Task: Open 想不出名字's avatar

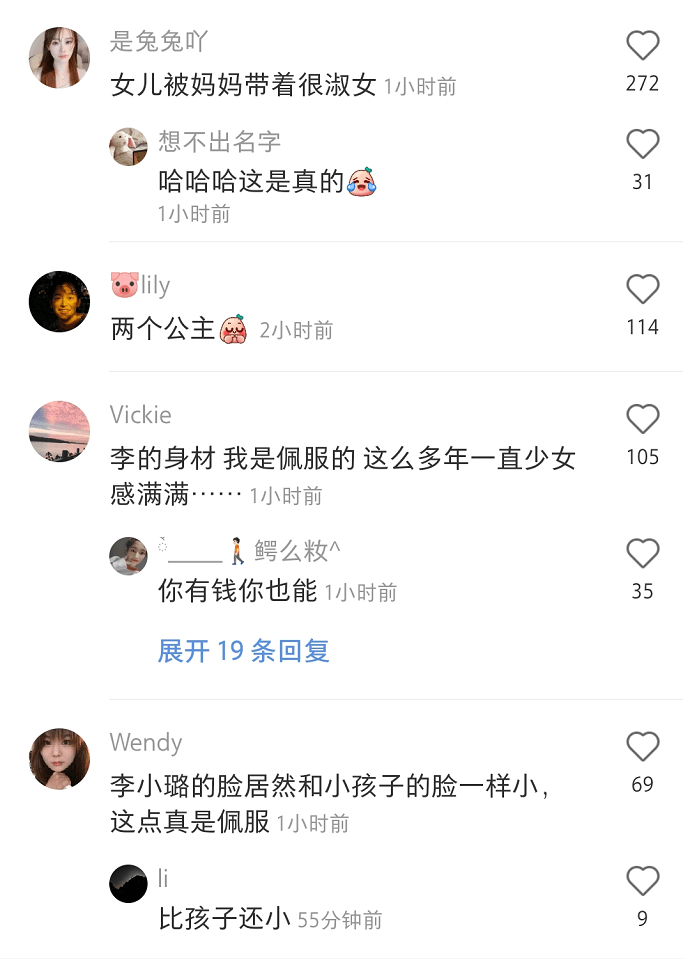Action: pos(128,147)
